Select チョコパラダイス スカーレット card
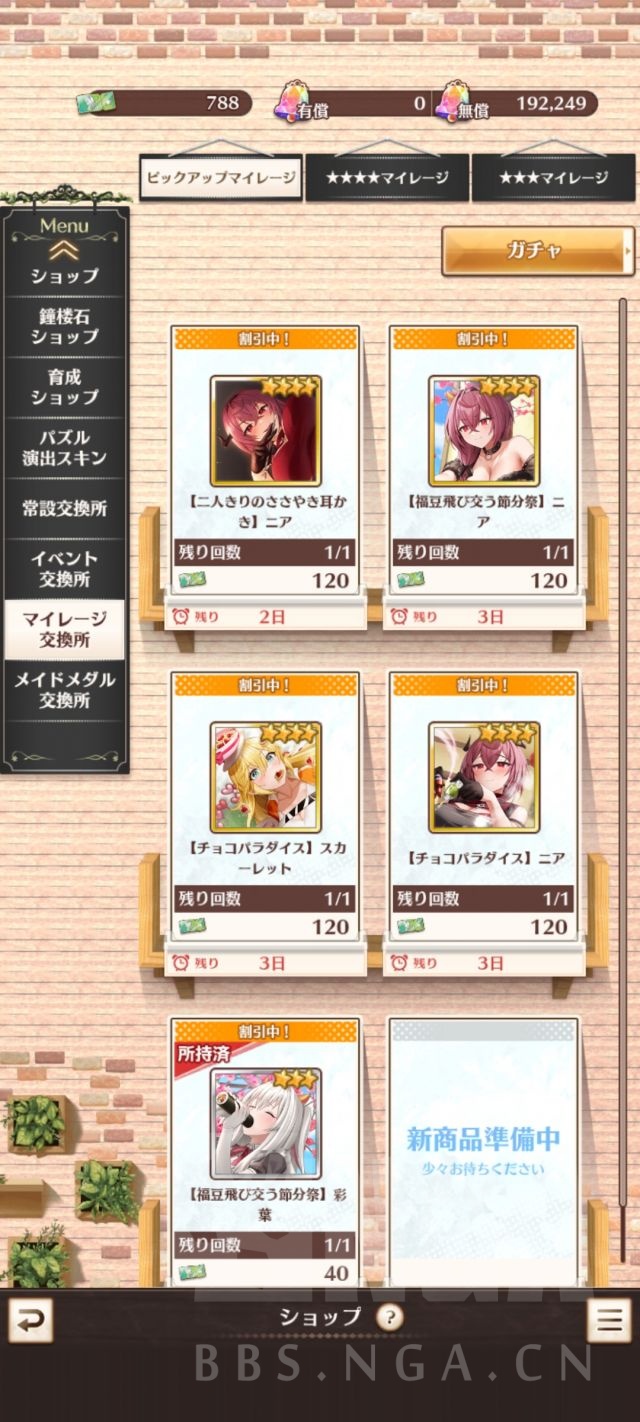Viewport: 640px width, 1422px height. coord(265,806)
